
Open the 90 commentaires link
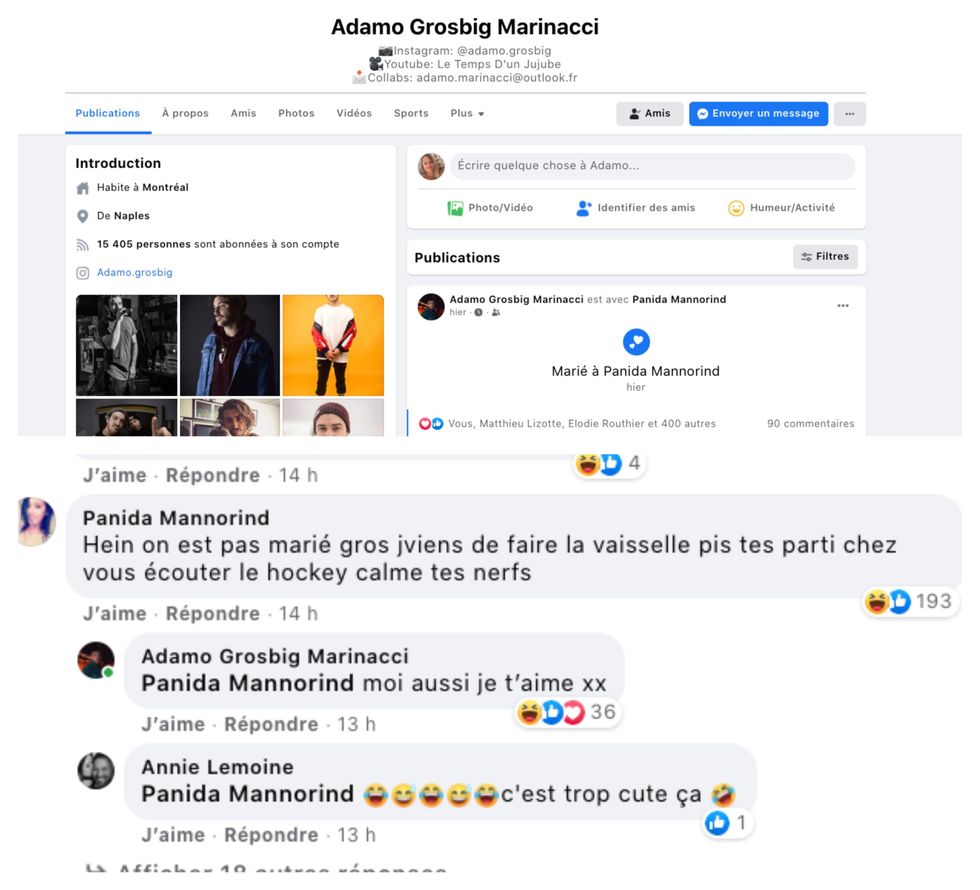pos(810,424)
